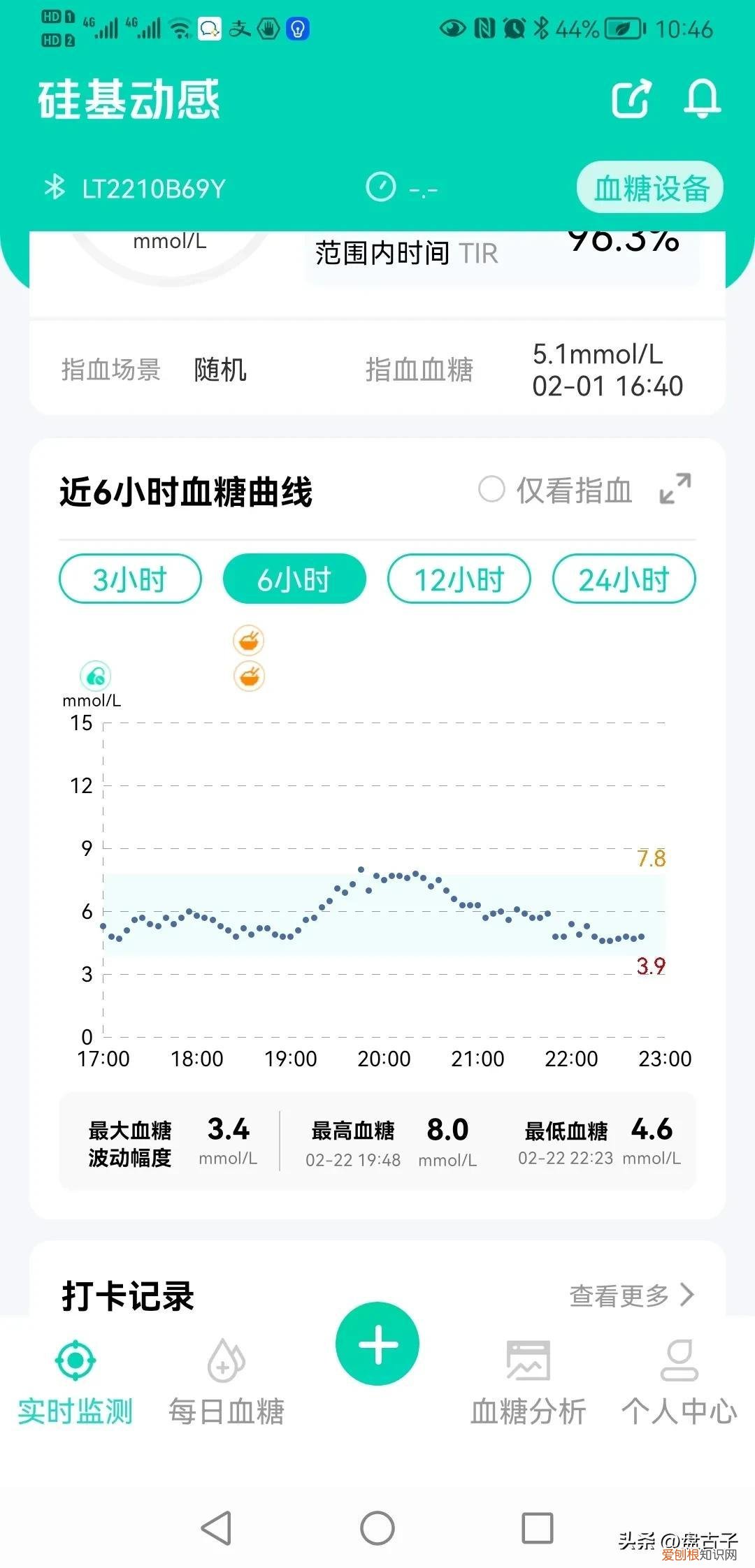The width and height of the screenshot is (755, 1568).
Task: Toggle the glucose droplet marker left of the chart
Action: point(97,676)
